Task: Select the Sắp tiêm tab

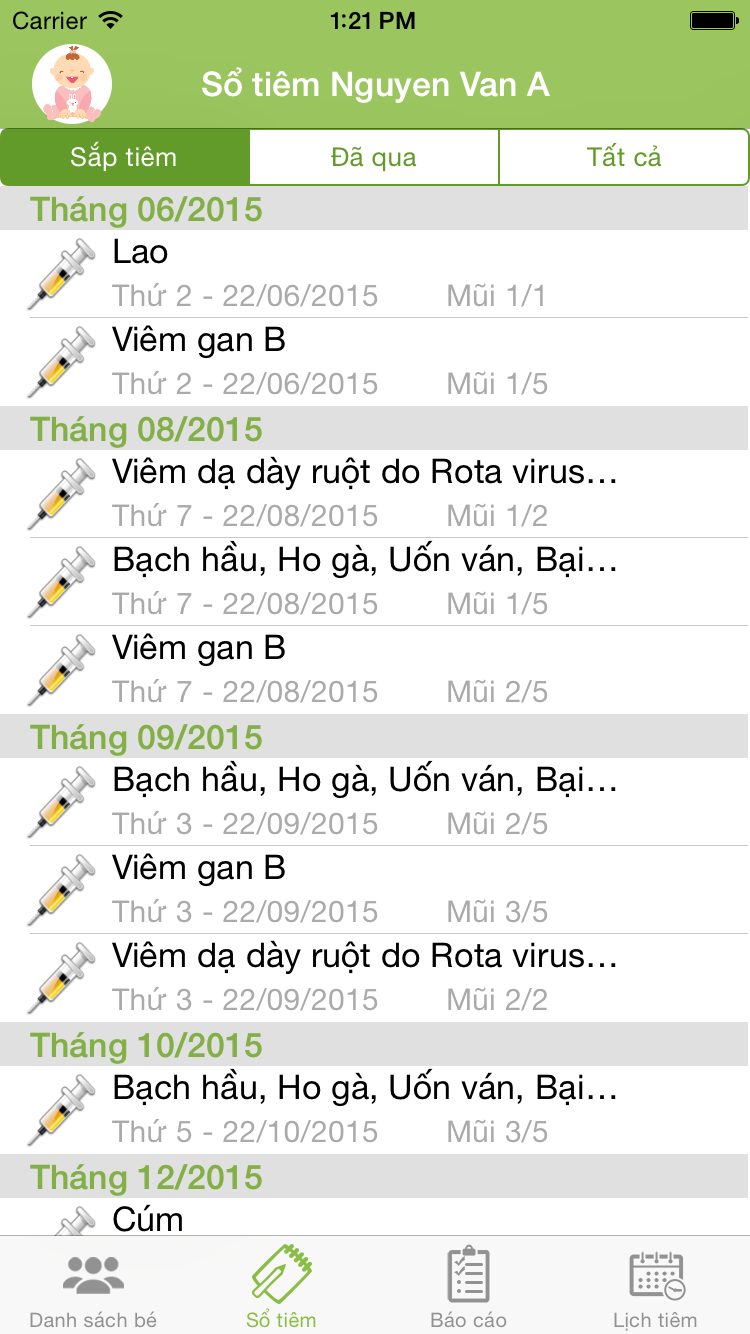Action: tap(124, 156)
